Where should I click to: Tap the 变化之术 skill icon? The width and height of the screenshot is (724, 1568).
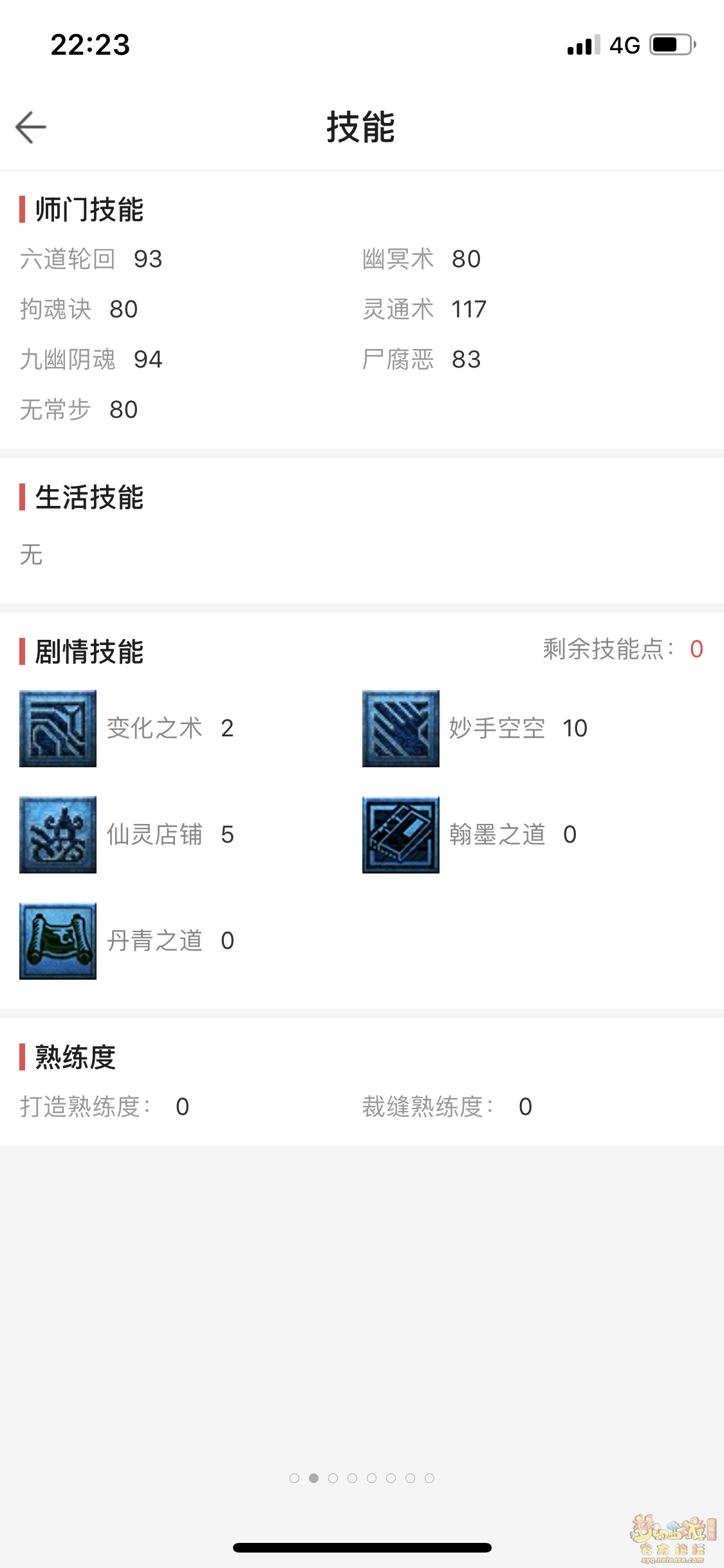[x=58, y=729]
